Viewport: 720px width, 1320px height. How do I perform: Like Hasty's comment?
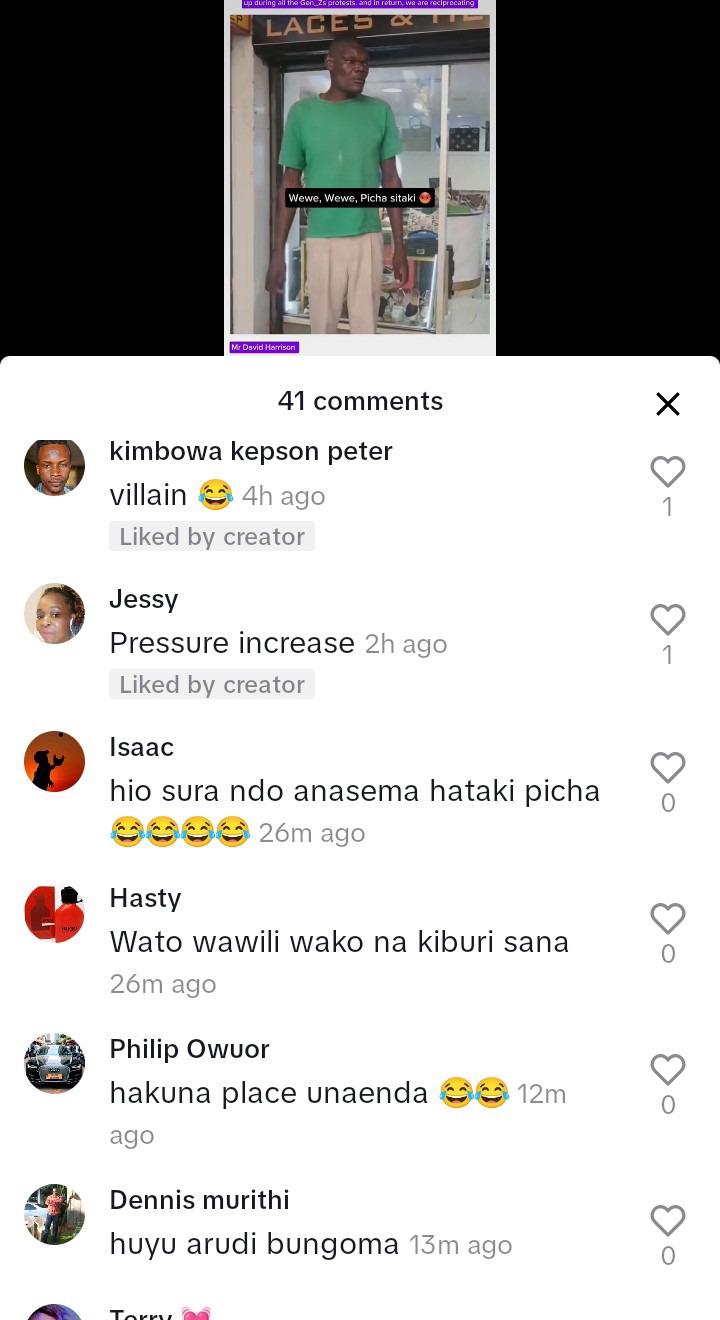point(667,919)
